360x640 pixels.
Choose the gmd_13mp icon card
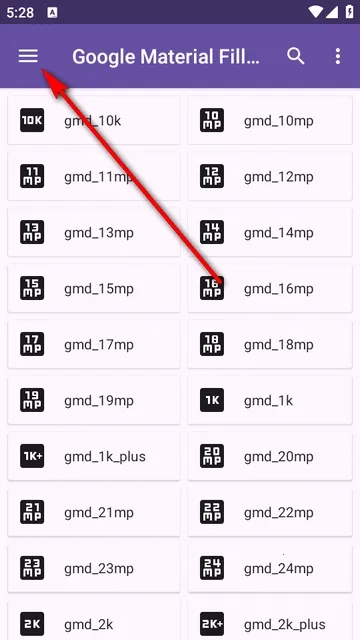(94, 232)
